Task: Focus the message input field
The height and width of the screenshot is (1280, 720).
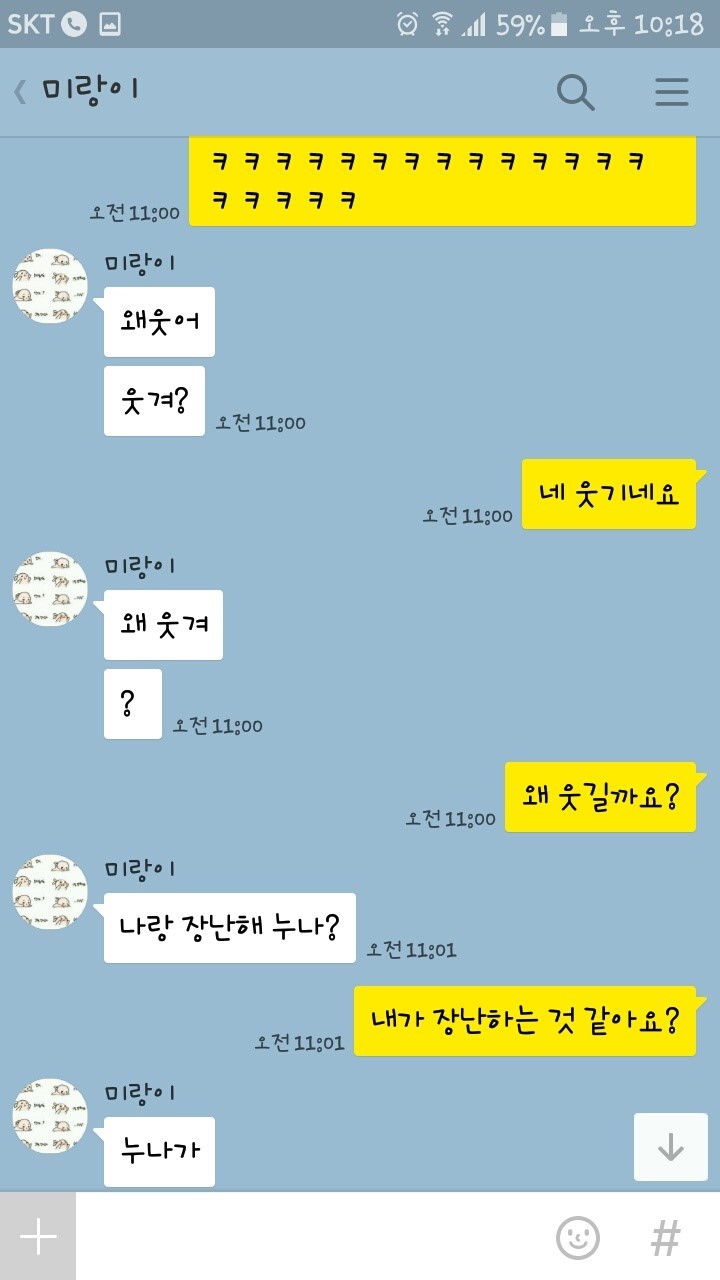Action: click(310, 1237)
